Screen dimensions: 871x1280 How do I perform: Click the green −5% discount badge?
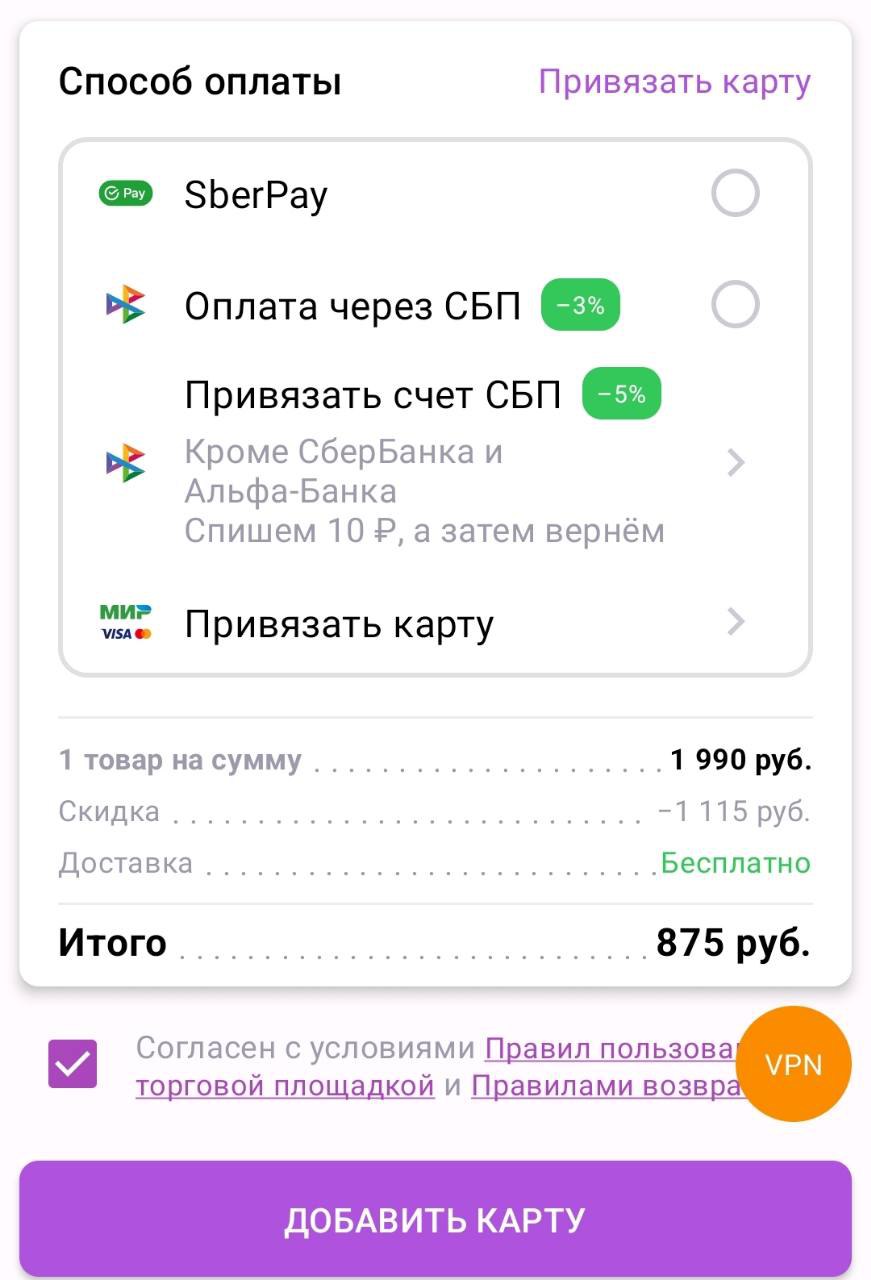pos(621,393)
